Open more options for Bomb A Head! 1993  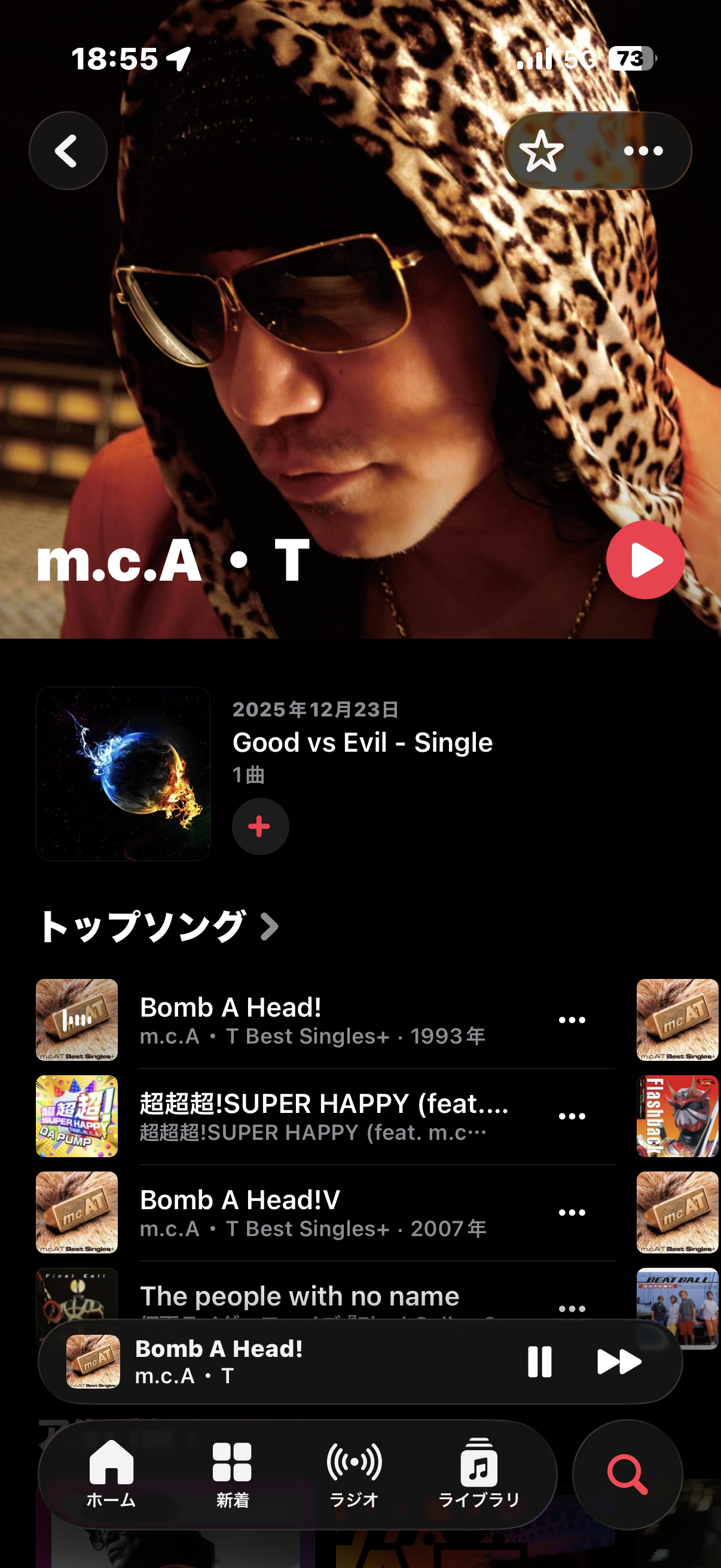[572, 1020]
